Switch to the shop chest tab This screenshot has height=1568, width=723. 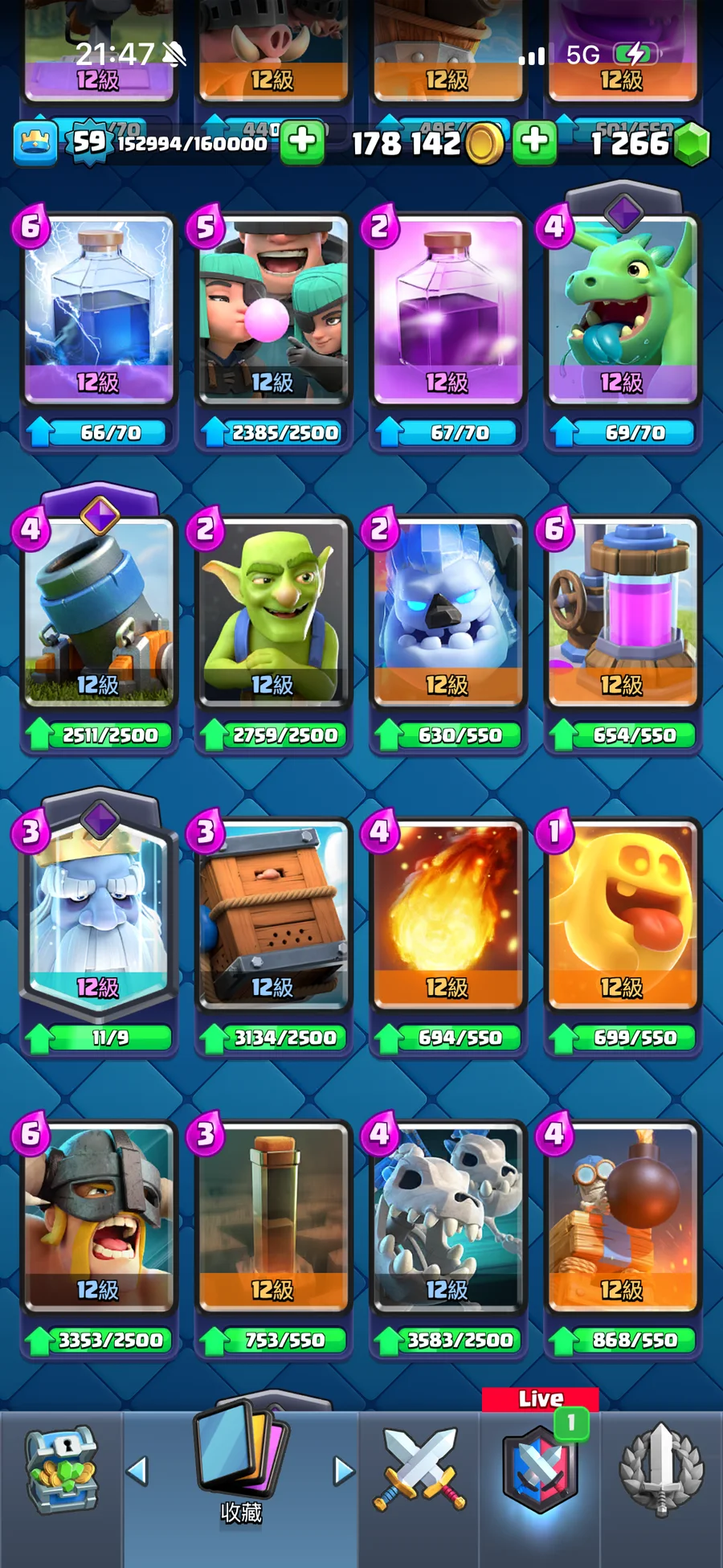61,1471
